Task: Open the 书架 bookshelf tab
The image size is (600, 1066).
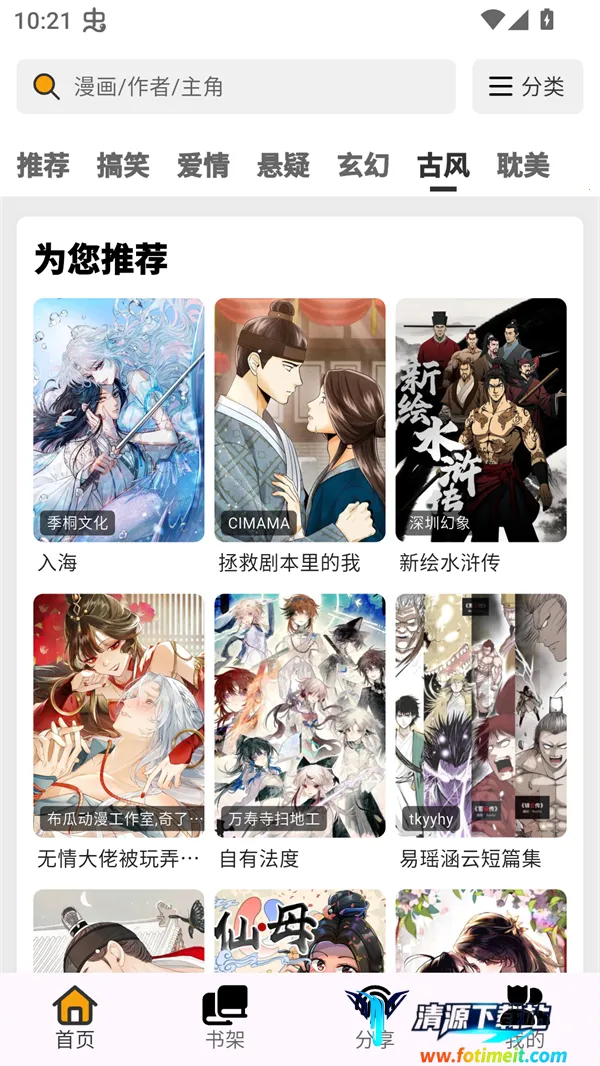Action: pyautogui.click(x=225, y=1018)
